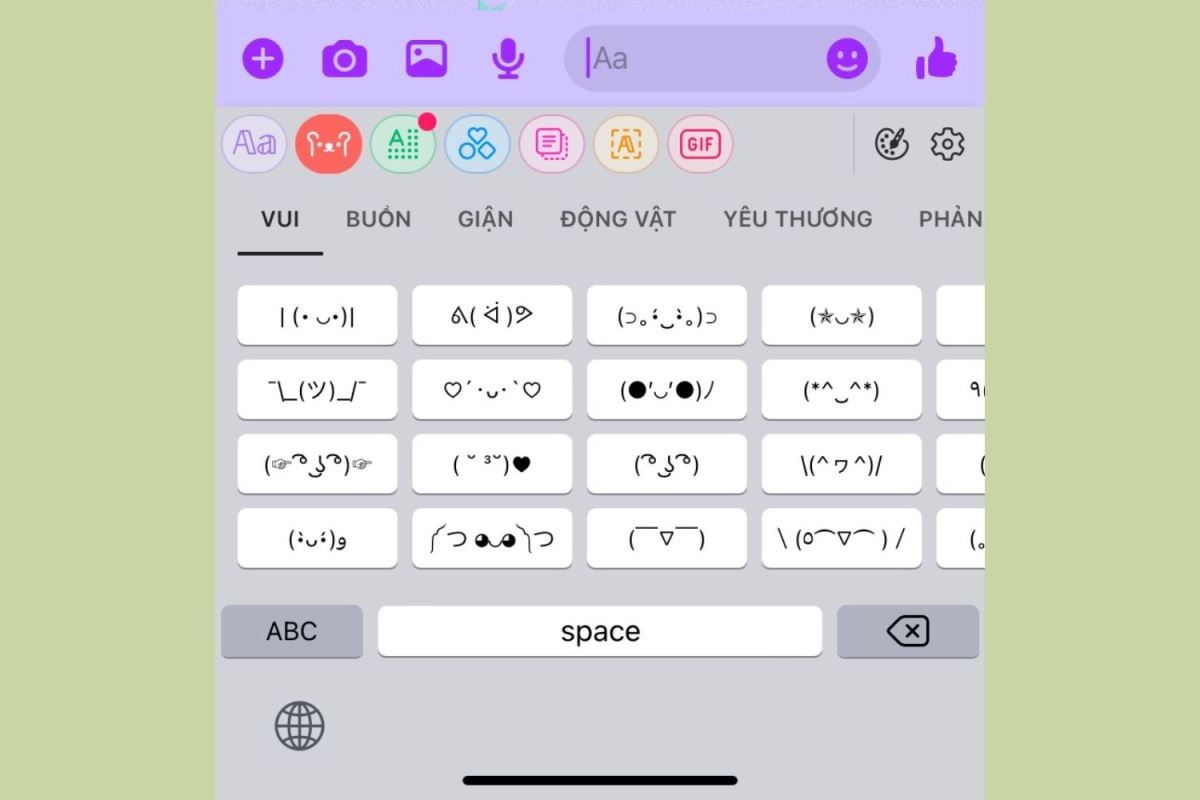Switch to the ĐỘNG VẬT tab
The width and height of the screenshot is (1200, 800).
coord(618,219)
